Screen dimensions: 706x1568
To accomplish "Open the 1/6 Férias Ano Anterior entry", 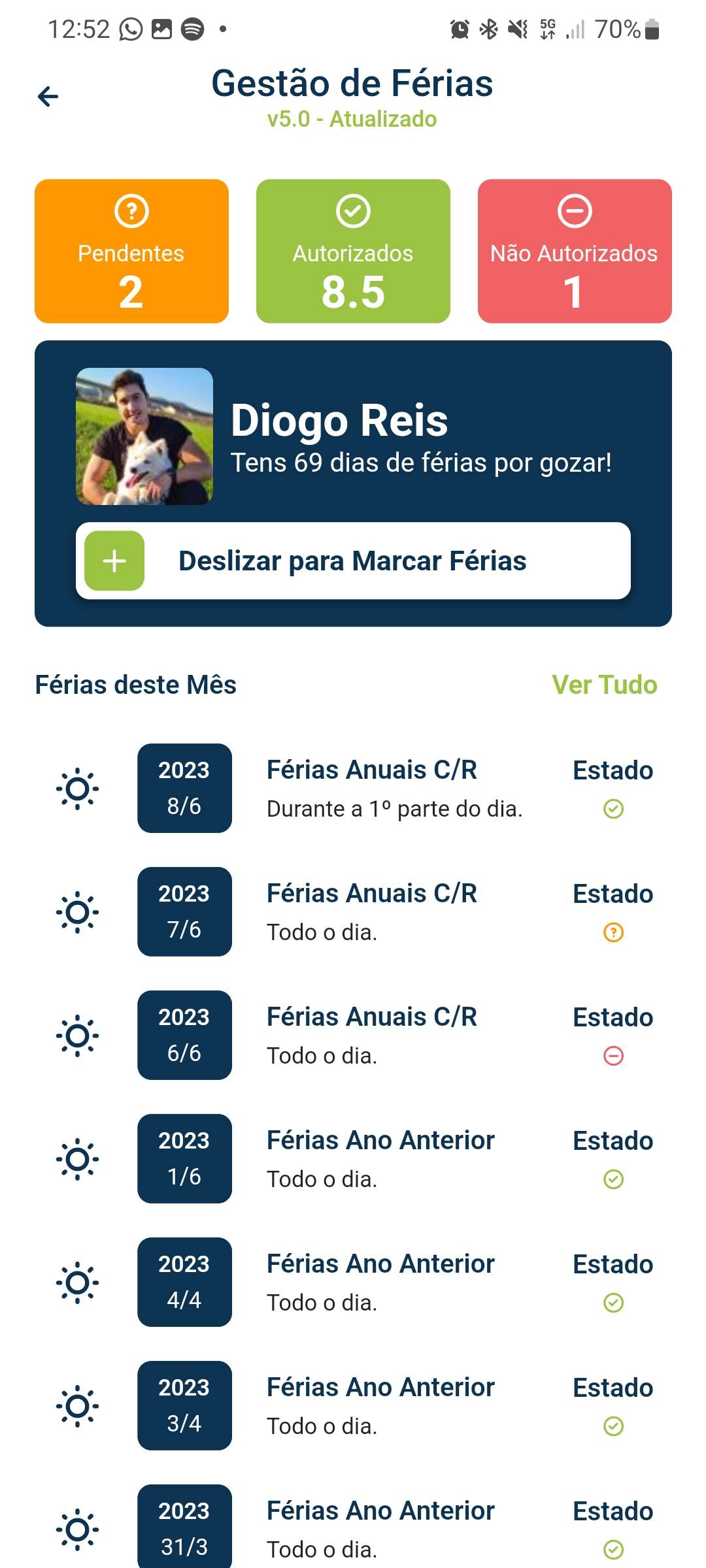I will [353, 1158].
